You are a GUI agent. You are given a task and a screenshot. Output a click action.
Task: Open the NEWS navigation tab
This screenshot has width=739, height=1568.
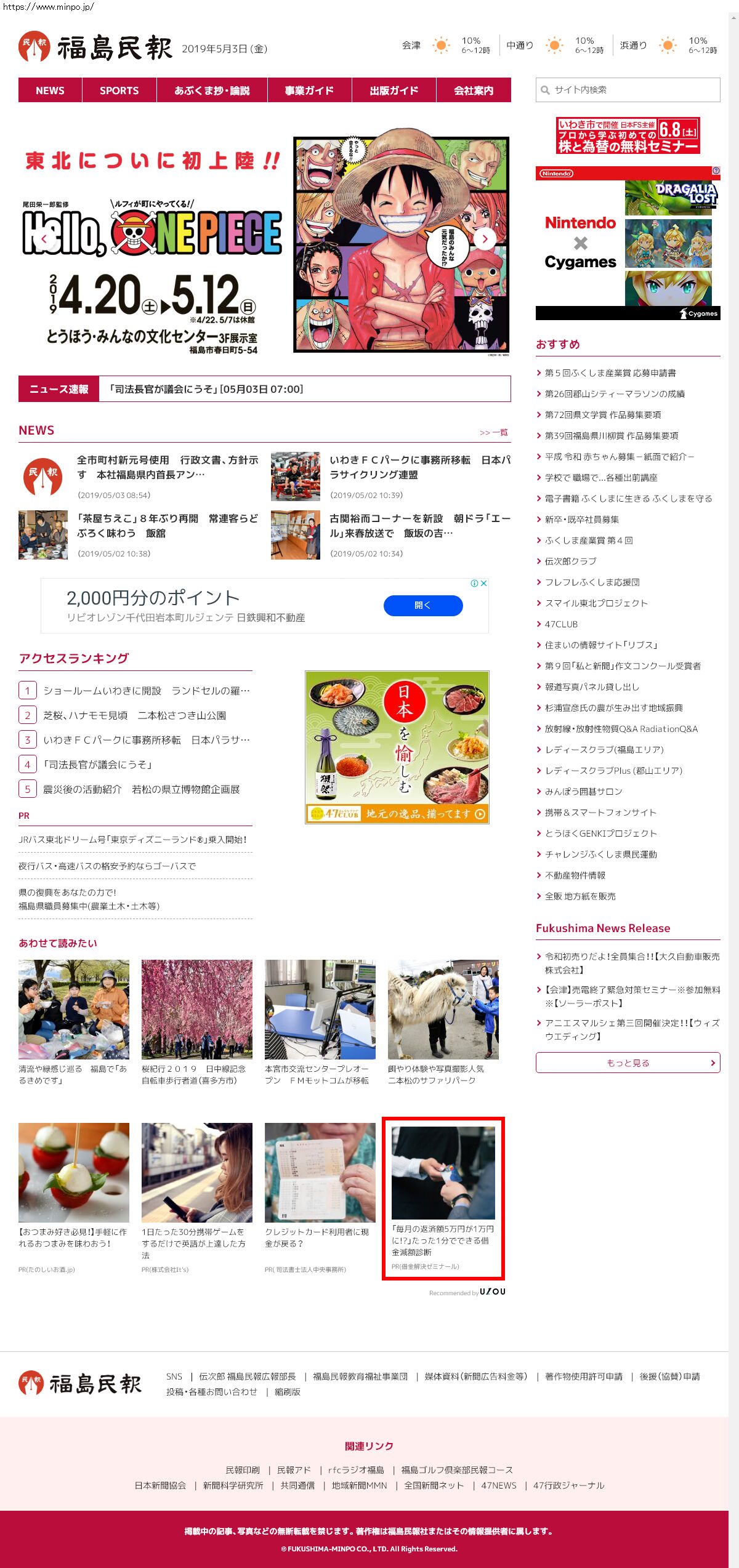pyautogui.click(x=50, y=90)
